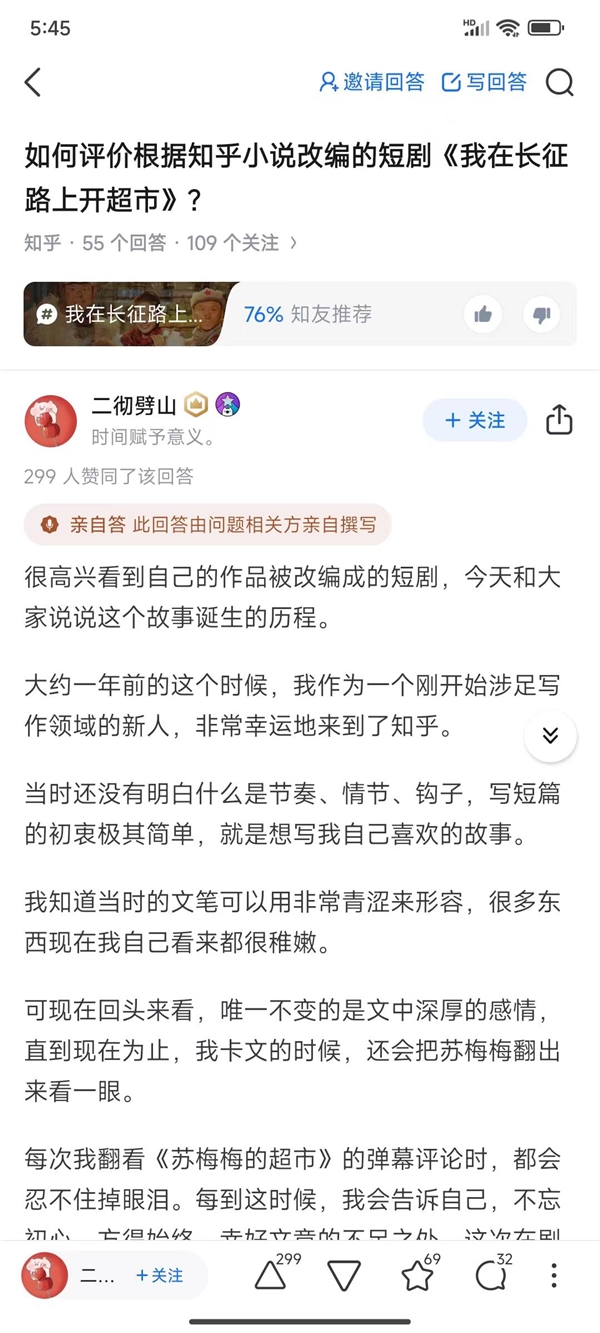Upvote the answer with 299 votes
The width and height of the screenshot is (600, 1333).
pyautogui.click(x=272, y=1275)
